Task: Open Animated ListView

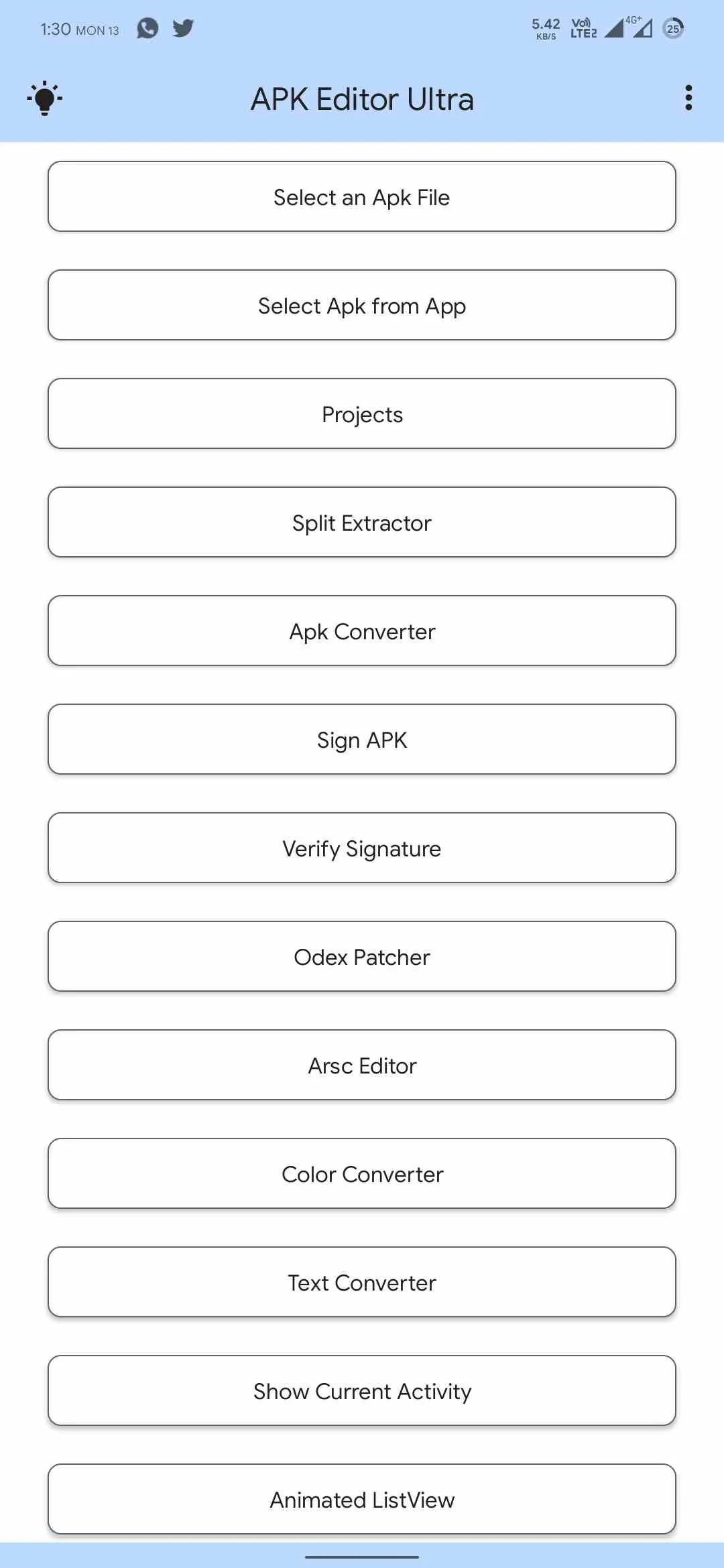Action: tap(362, 1500)
